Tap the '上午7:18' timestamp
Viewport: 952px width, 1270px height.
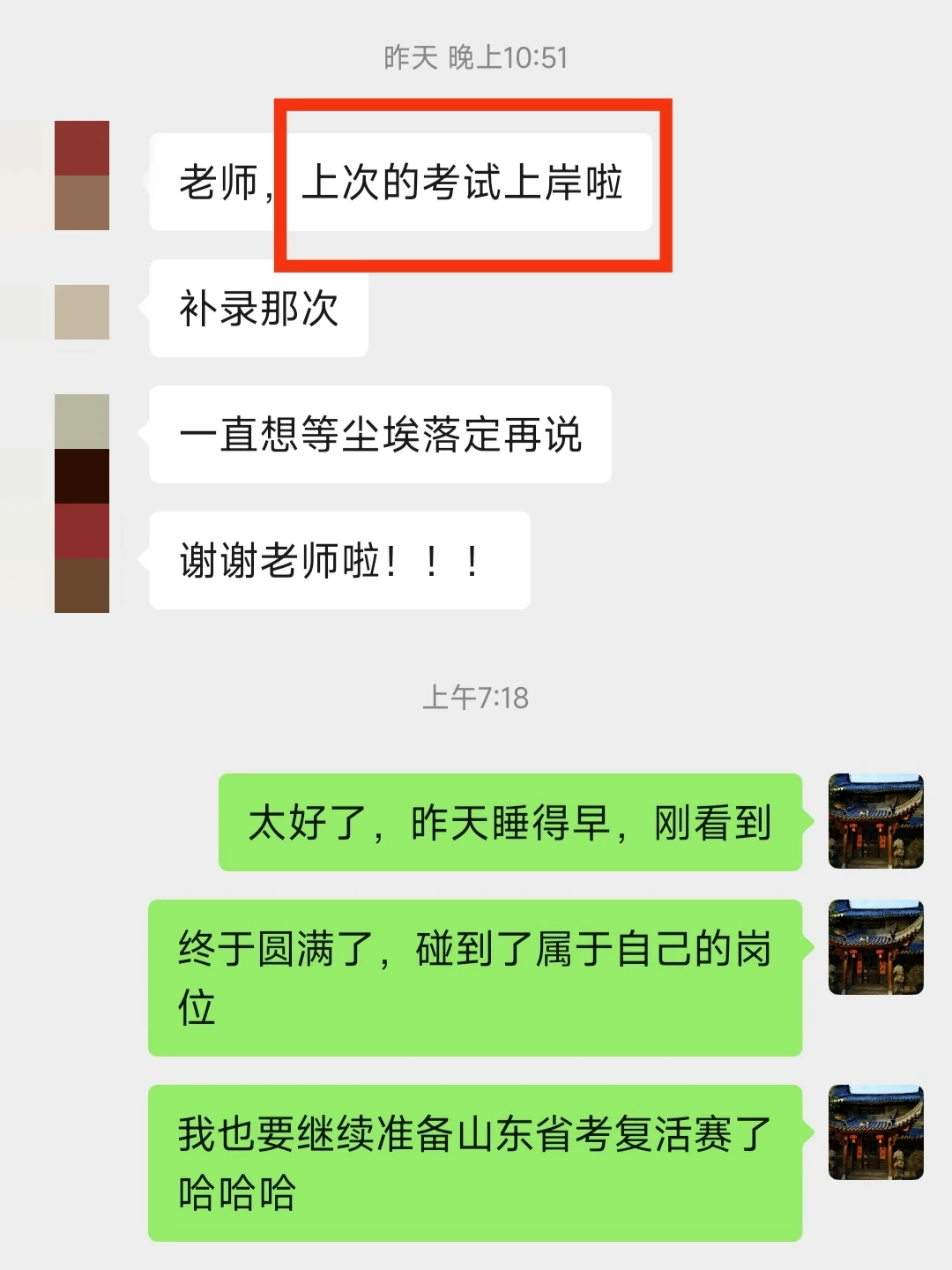coord(474,697)
